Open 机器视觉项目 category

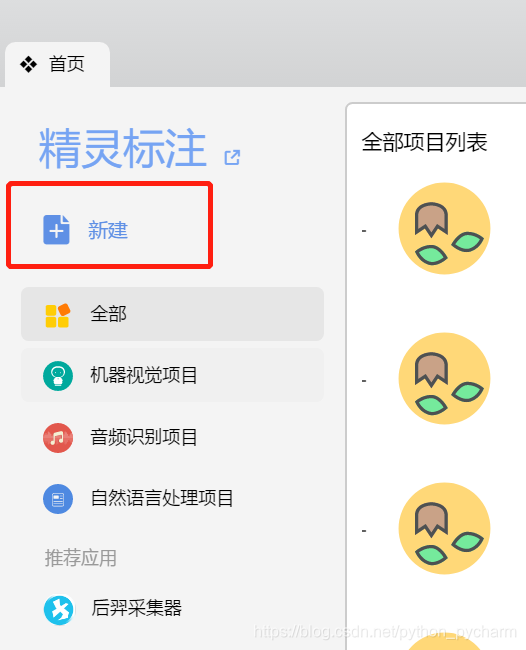pyautogui.click(x=172, y=375)
